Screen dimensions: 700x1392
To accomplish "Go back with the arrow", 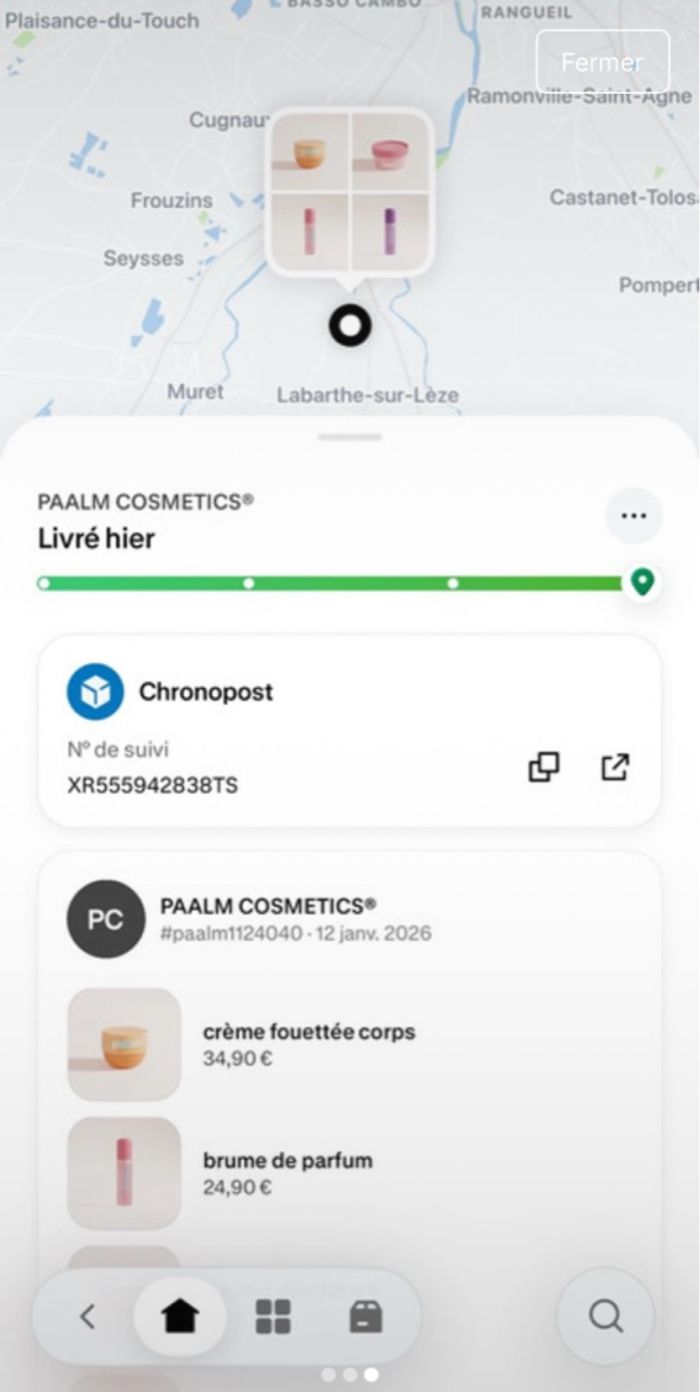I will point(87,1317).
